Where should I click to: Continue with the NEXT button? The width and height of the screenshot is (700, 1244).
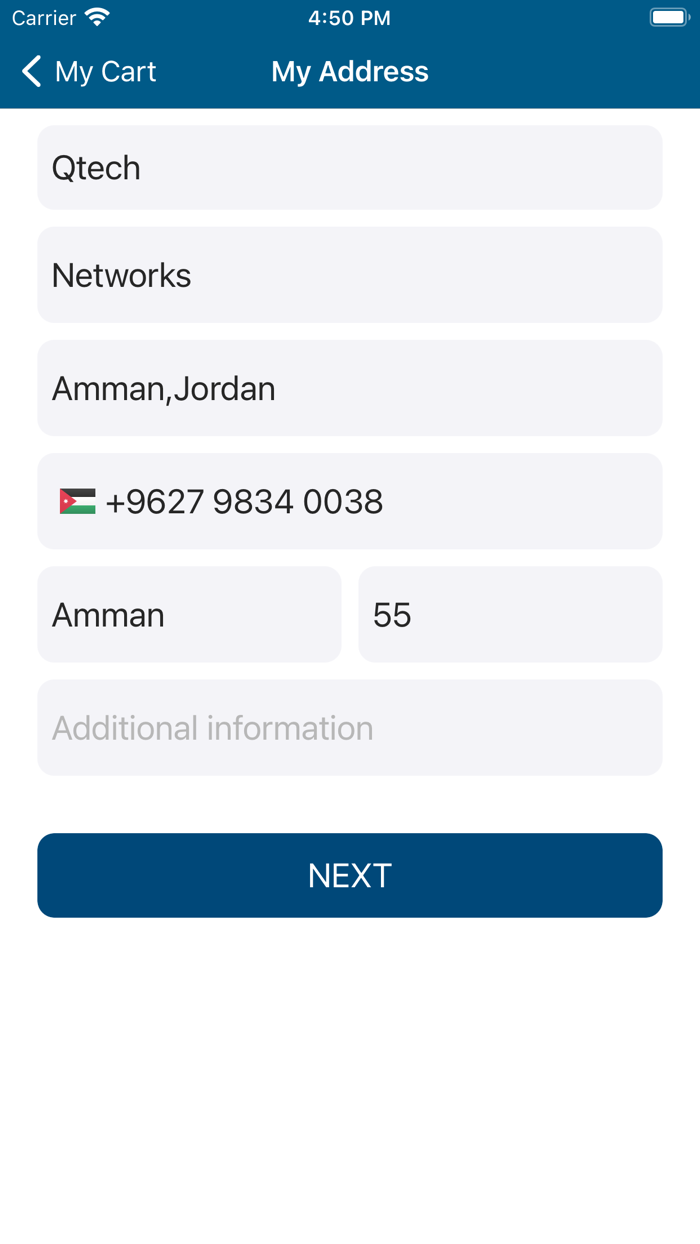coord(350,875)
